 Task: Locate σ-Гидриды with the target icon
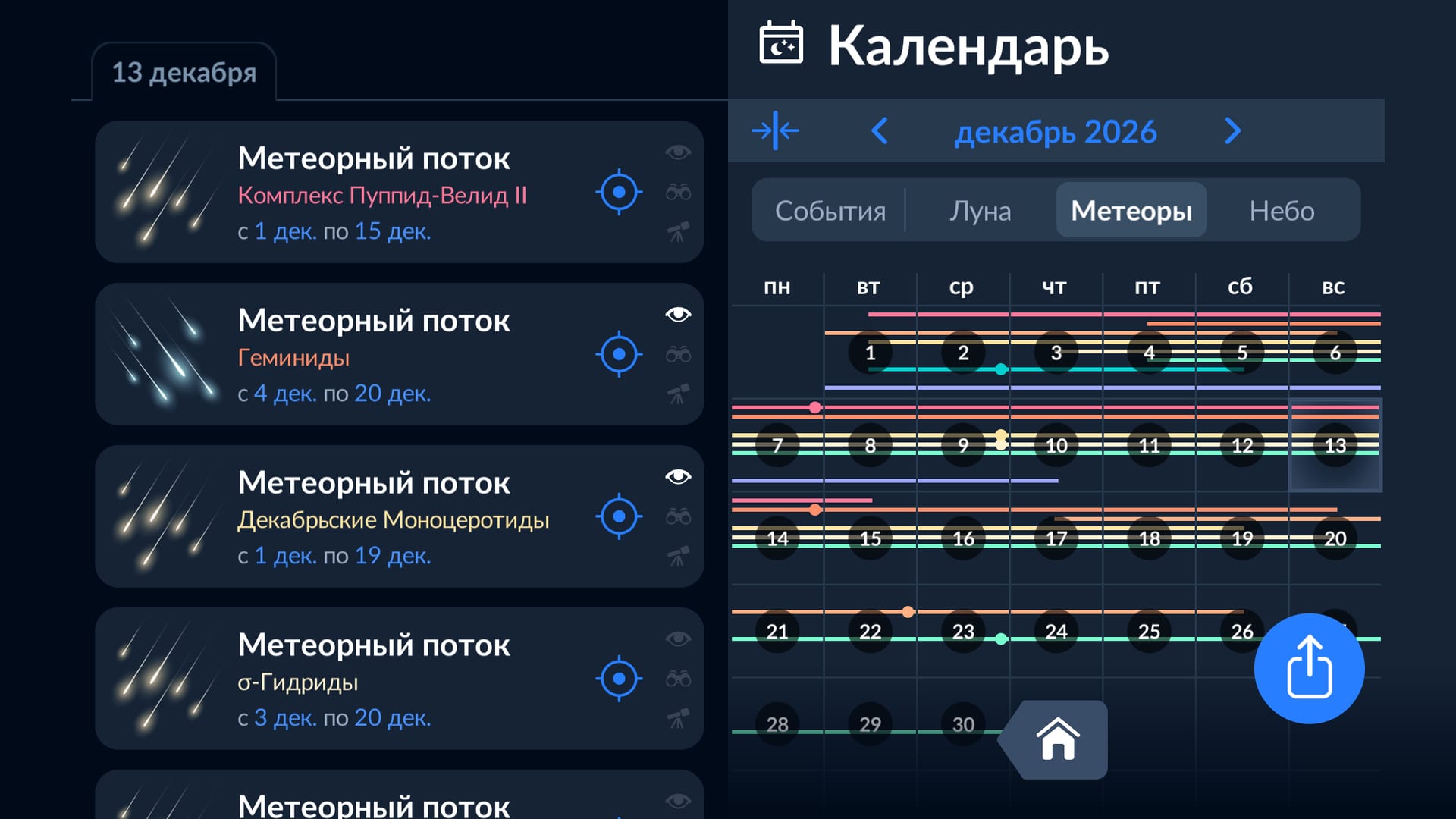click(619, 679)
